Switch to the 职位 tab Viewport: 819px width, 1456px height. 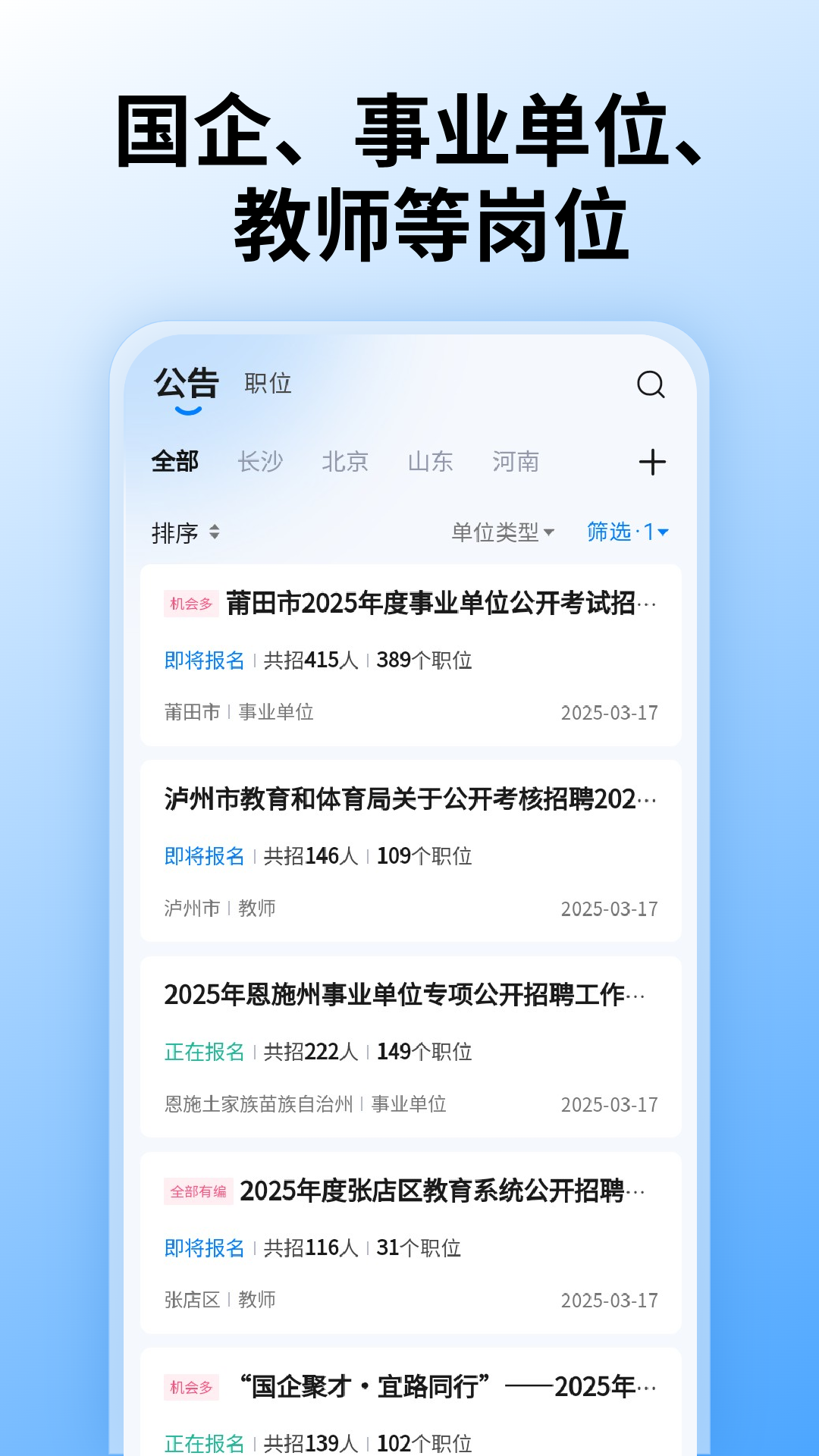click(x=267, y=384)
